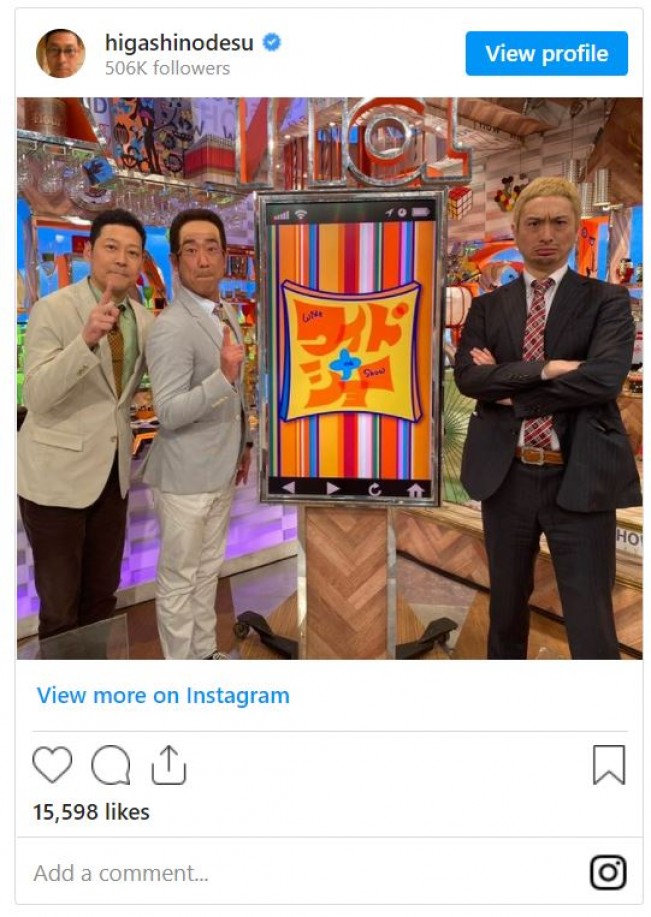Open the embedded post photo
Image resolution: width=651 pixels, height=917 pixels.
click(x=329, y=378)
